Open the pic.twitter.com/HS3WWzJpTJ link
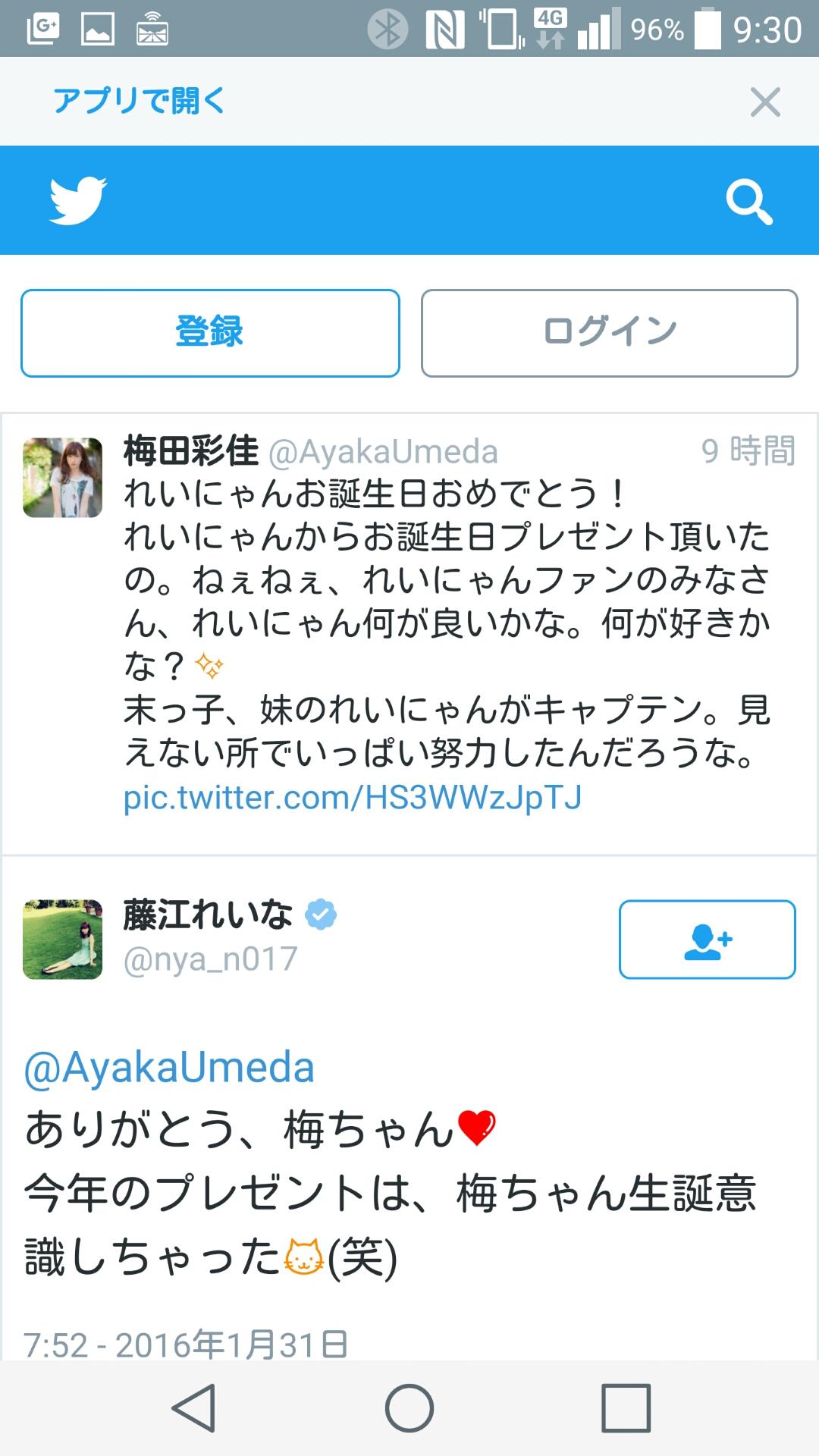819x1456 pixels. pos(353,798)
